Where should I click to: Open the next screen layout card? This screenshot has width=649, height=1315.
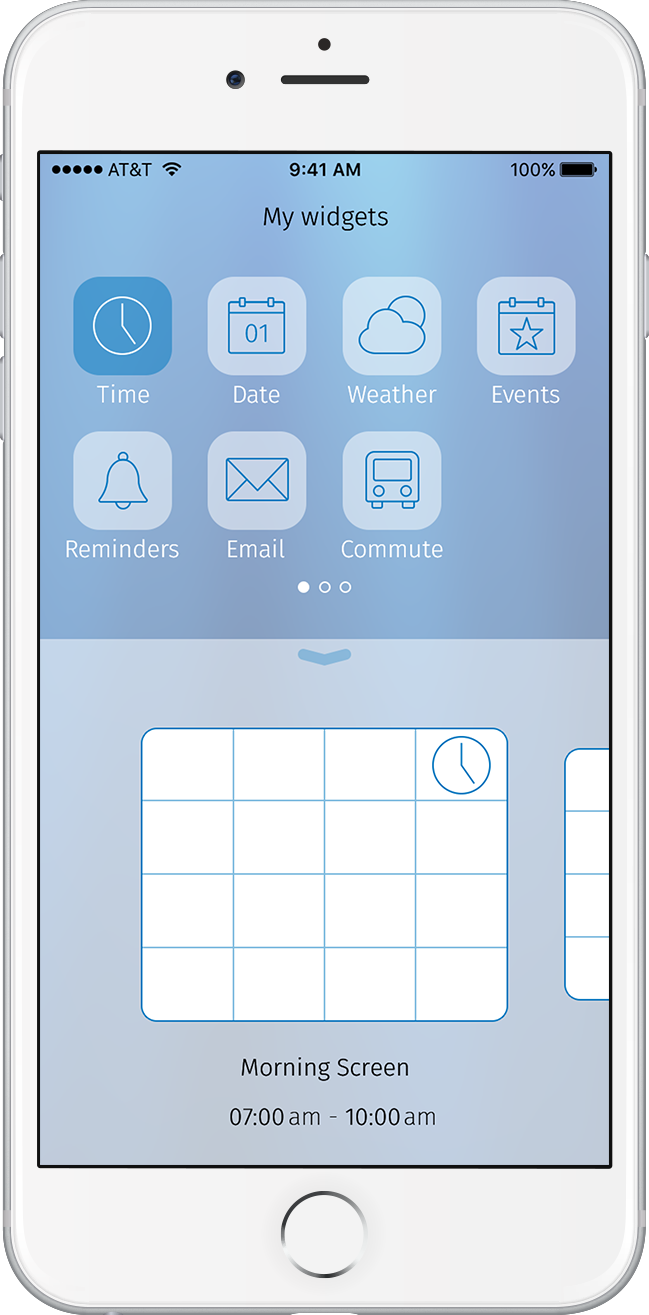[x=588, y=874]
